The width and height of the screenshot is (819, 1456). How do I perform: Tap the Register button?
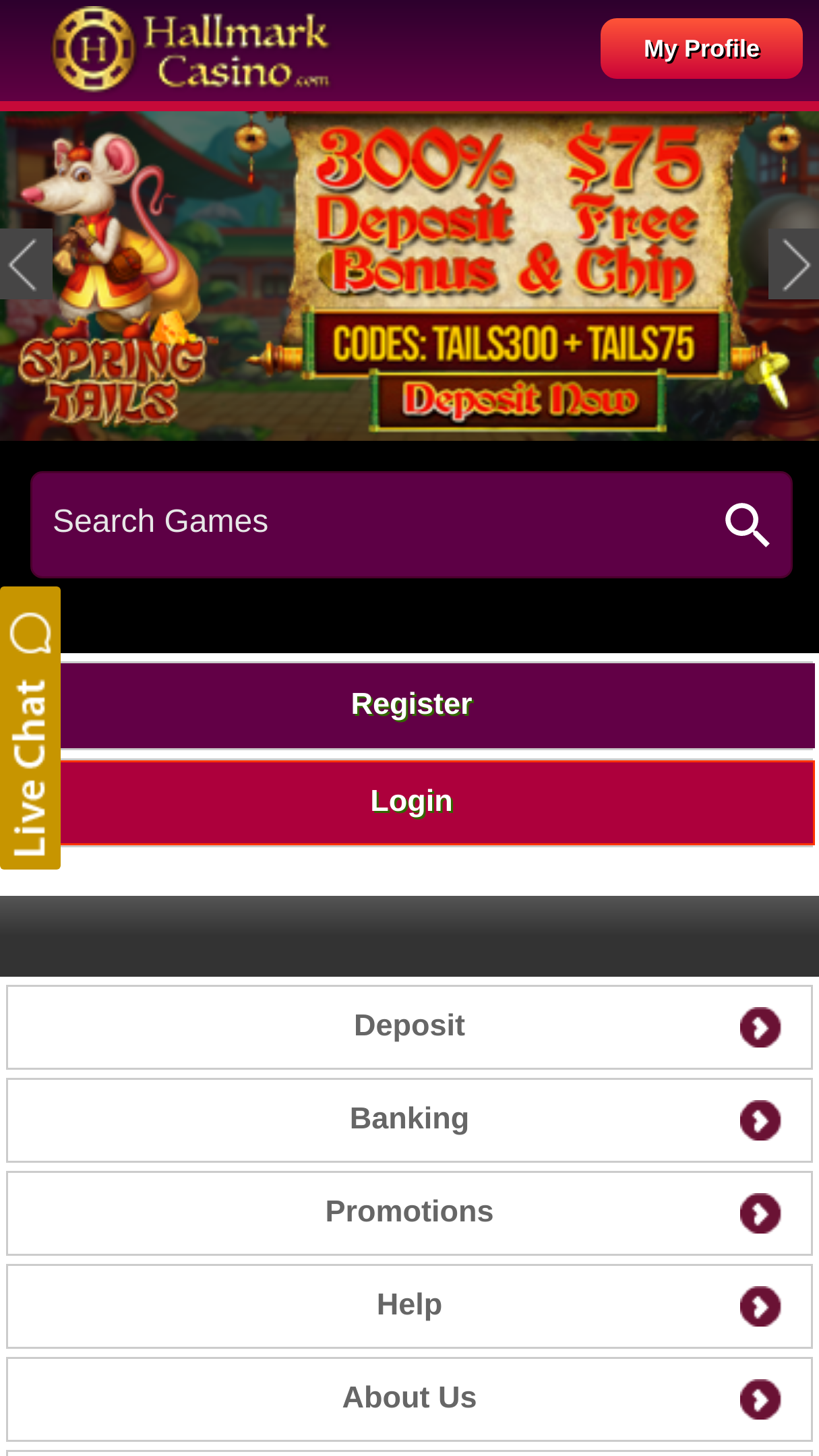pyautogui.click(x=437, y=705)
